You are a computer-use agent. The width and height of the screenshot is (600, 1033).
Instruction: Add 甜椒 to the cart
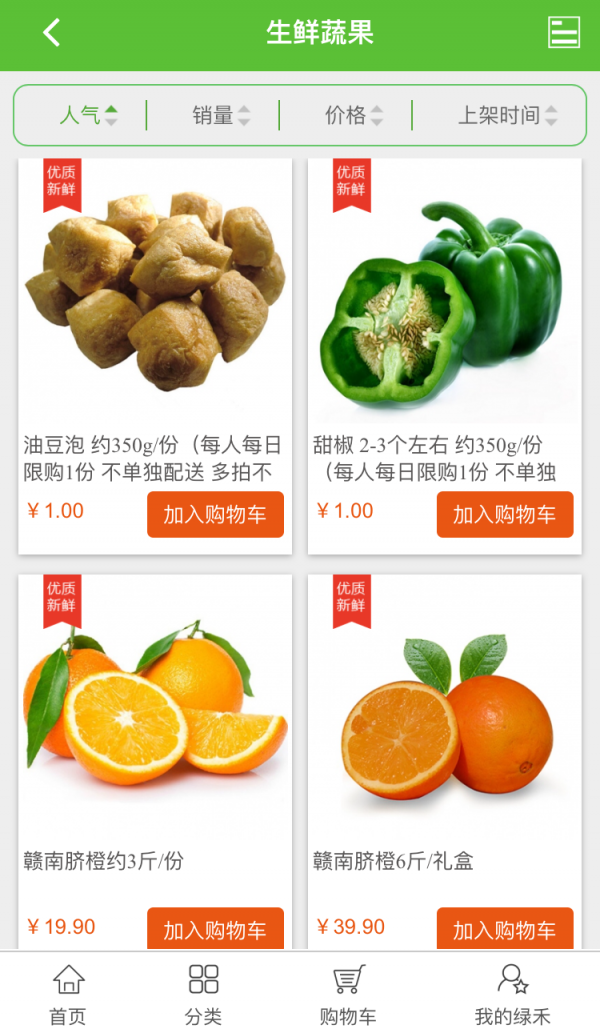504,514
